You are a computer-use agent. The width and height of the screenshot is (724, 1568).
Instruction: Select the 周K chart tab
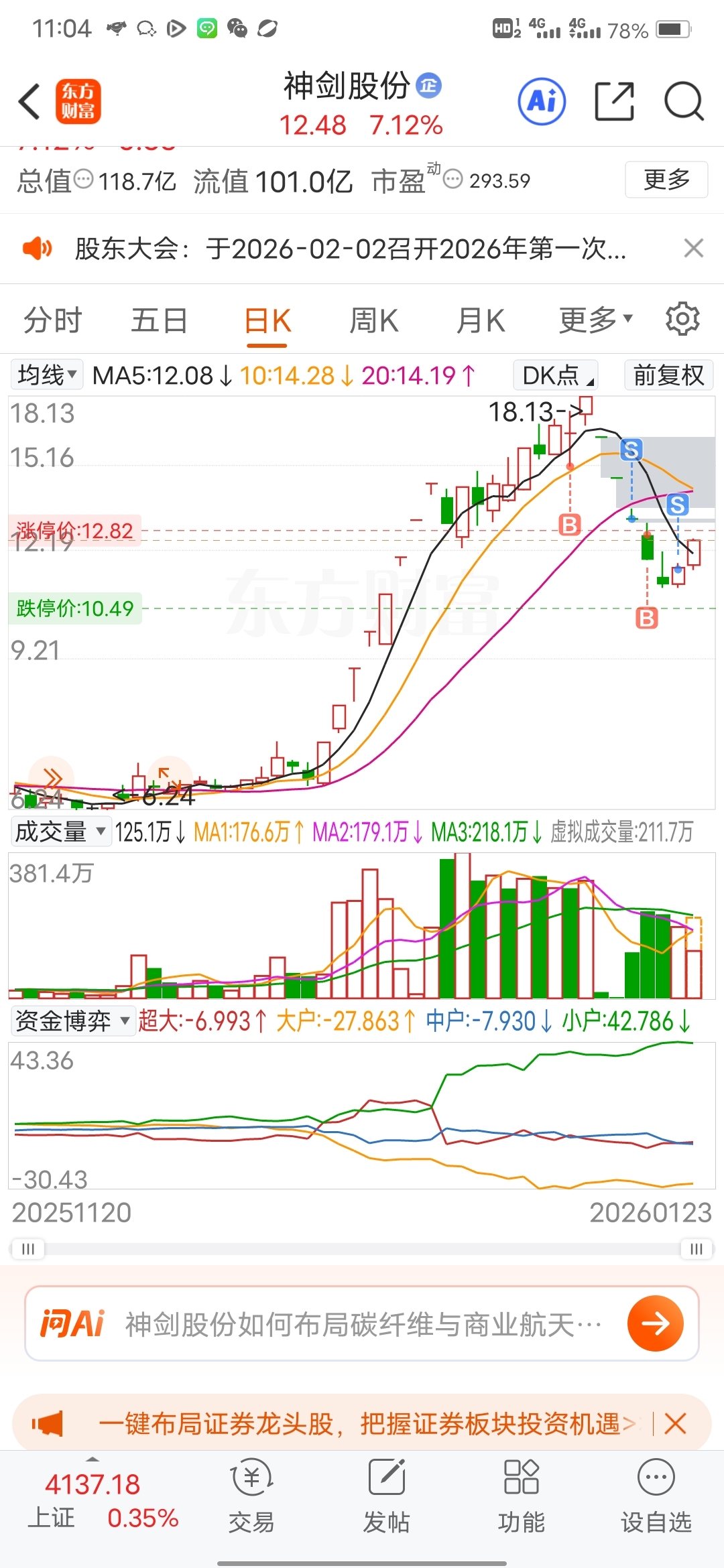pos(373,320)
